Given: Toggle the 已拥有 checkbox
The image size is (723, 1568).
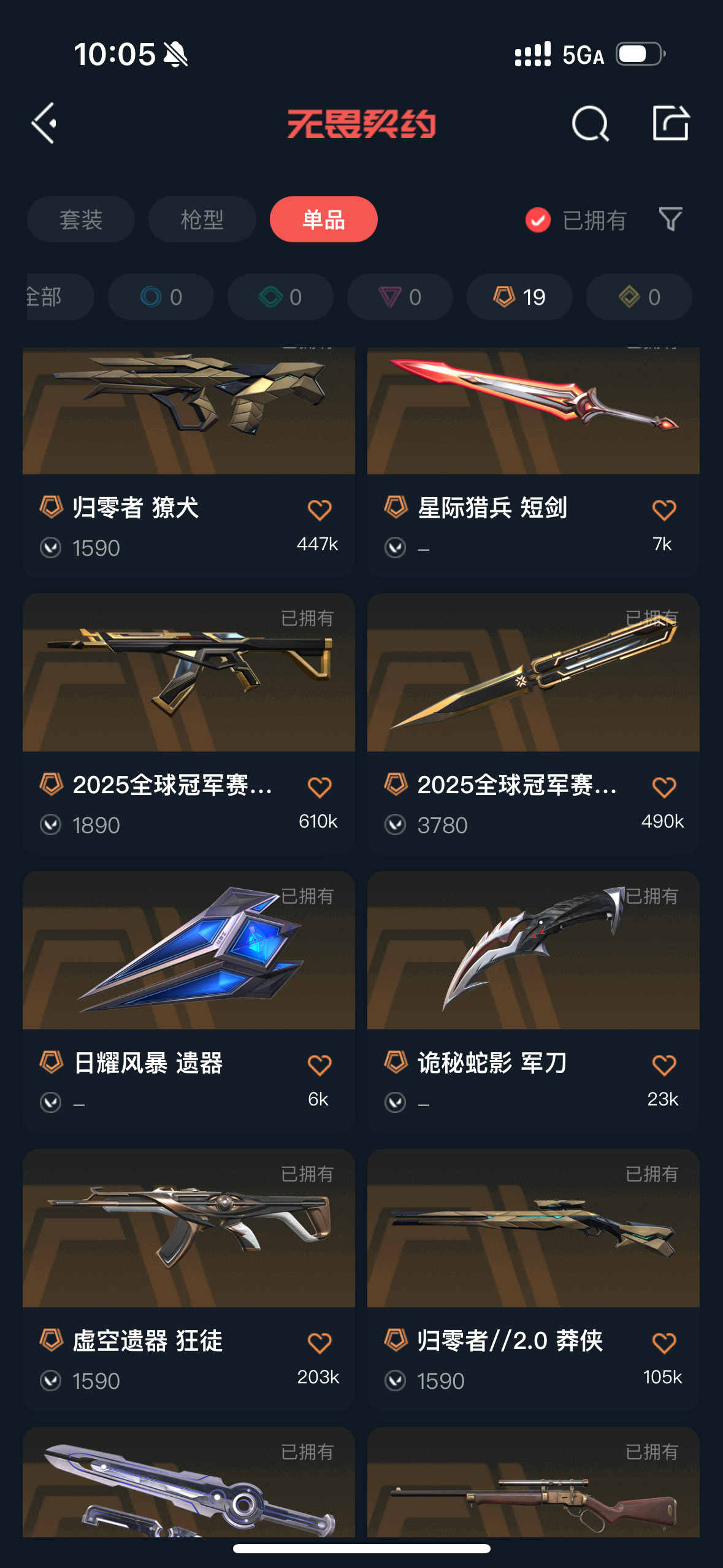Looking at the screenshot, I should point(538,220).
